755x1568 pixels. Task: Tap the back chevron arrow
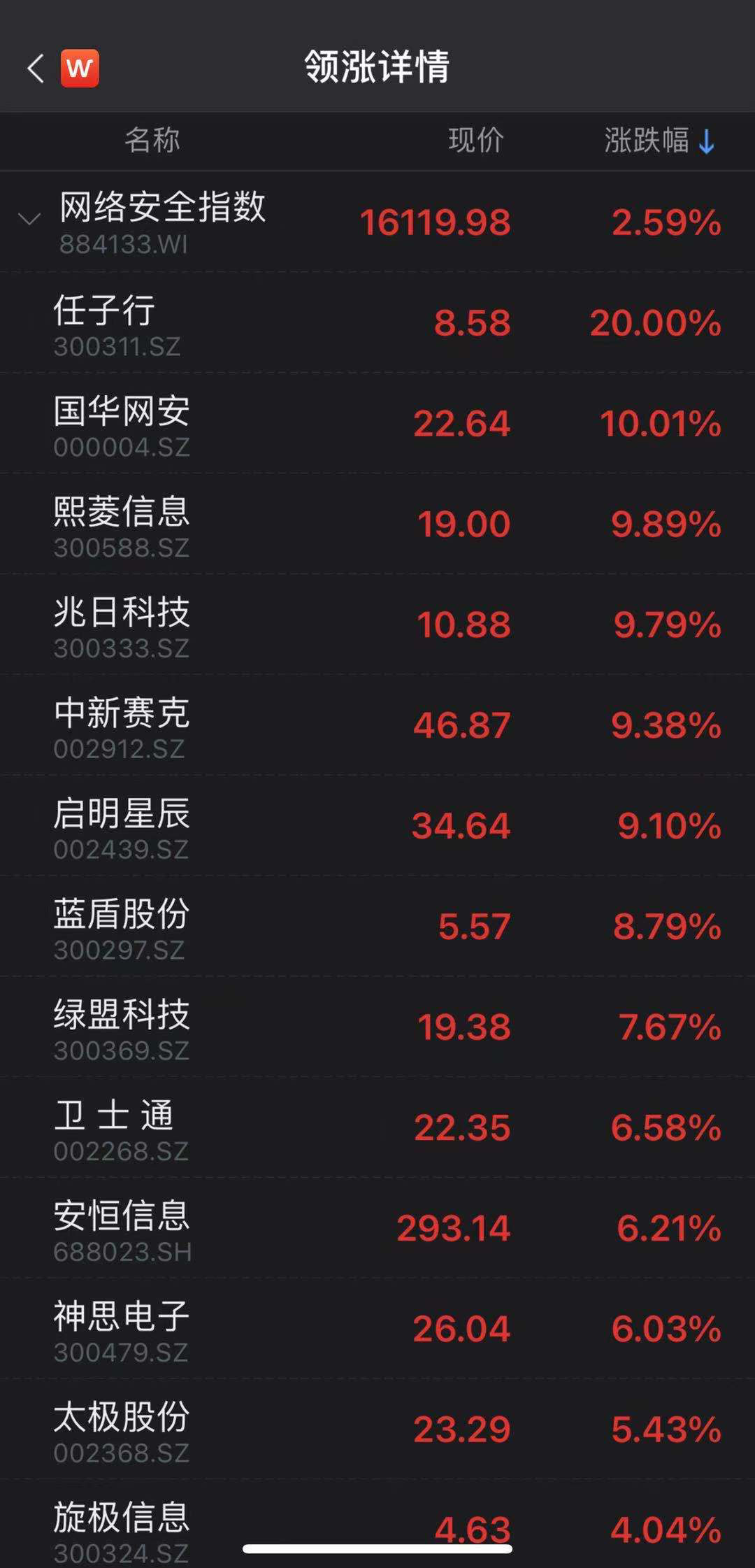pos(34,68)
